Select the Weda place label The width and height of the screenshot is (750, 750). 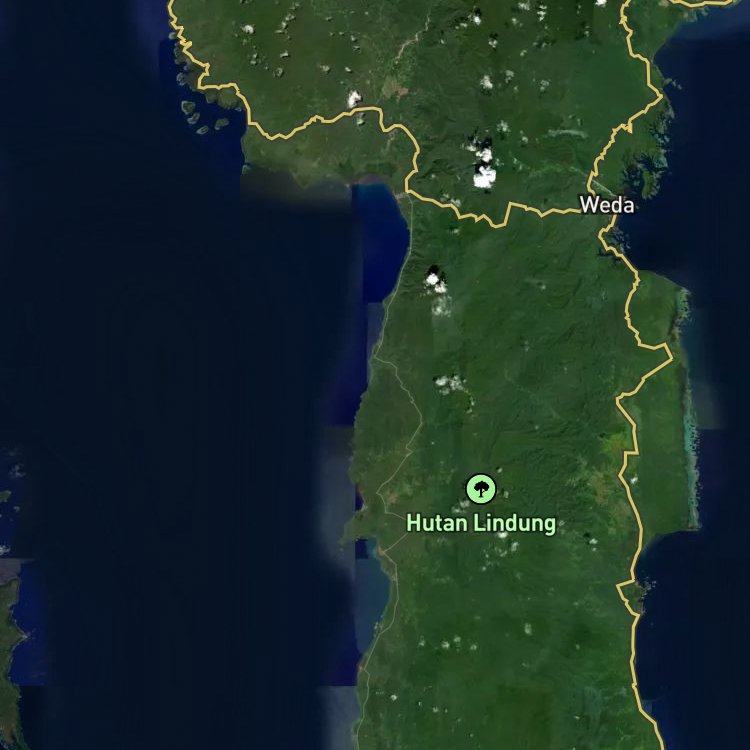tap(607, 205)
